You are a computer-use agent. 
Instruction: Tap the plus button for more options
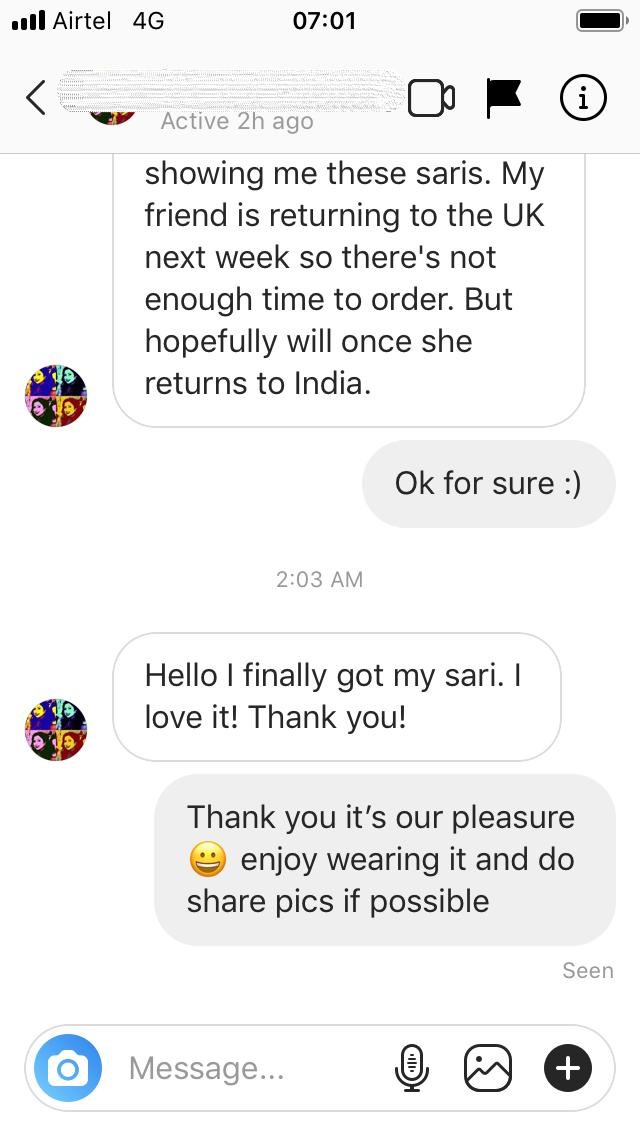coord(568,1068)
